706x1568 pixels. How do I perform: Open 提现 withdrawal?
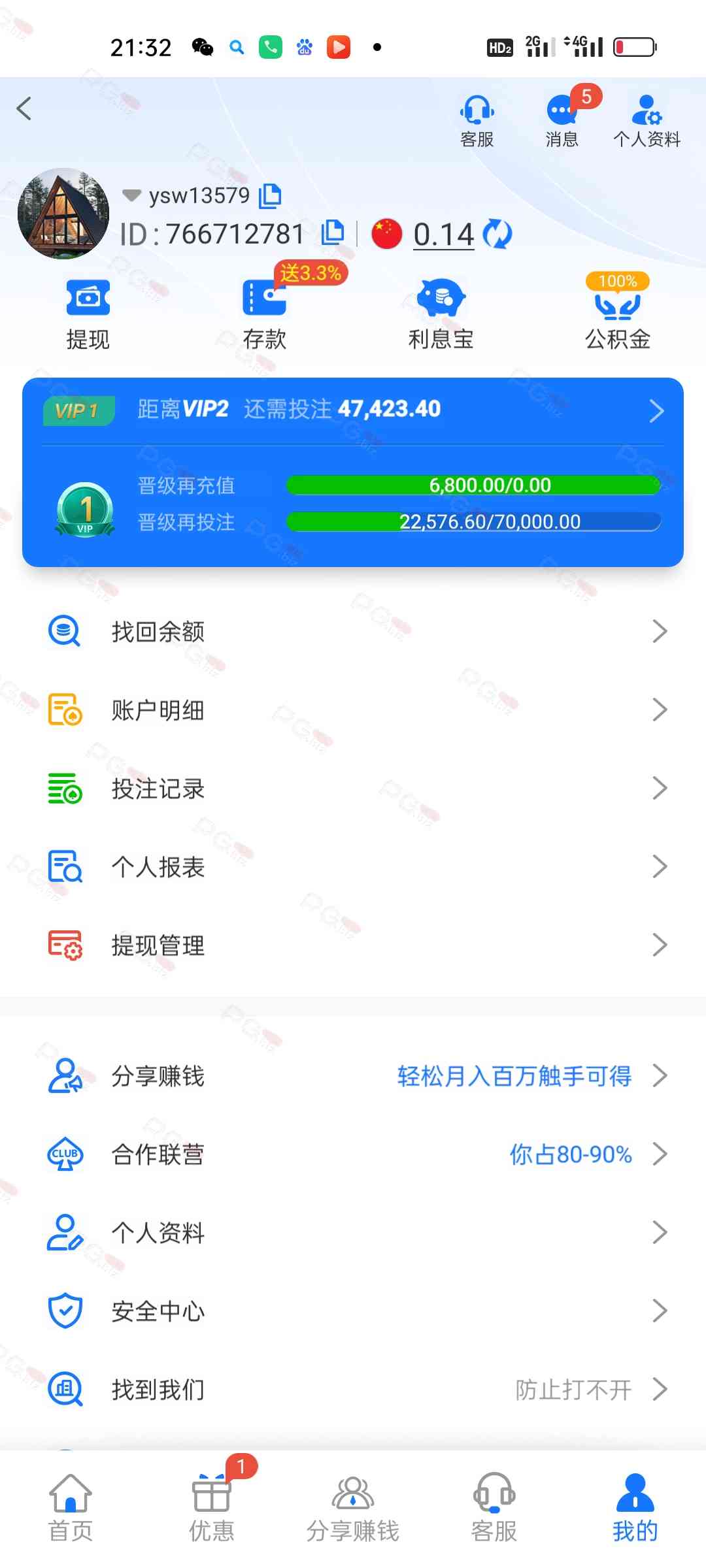coord(88,314)
